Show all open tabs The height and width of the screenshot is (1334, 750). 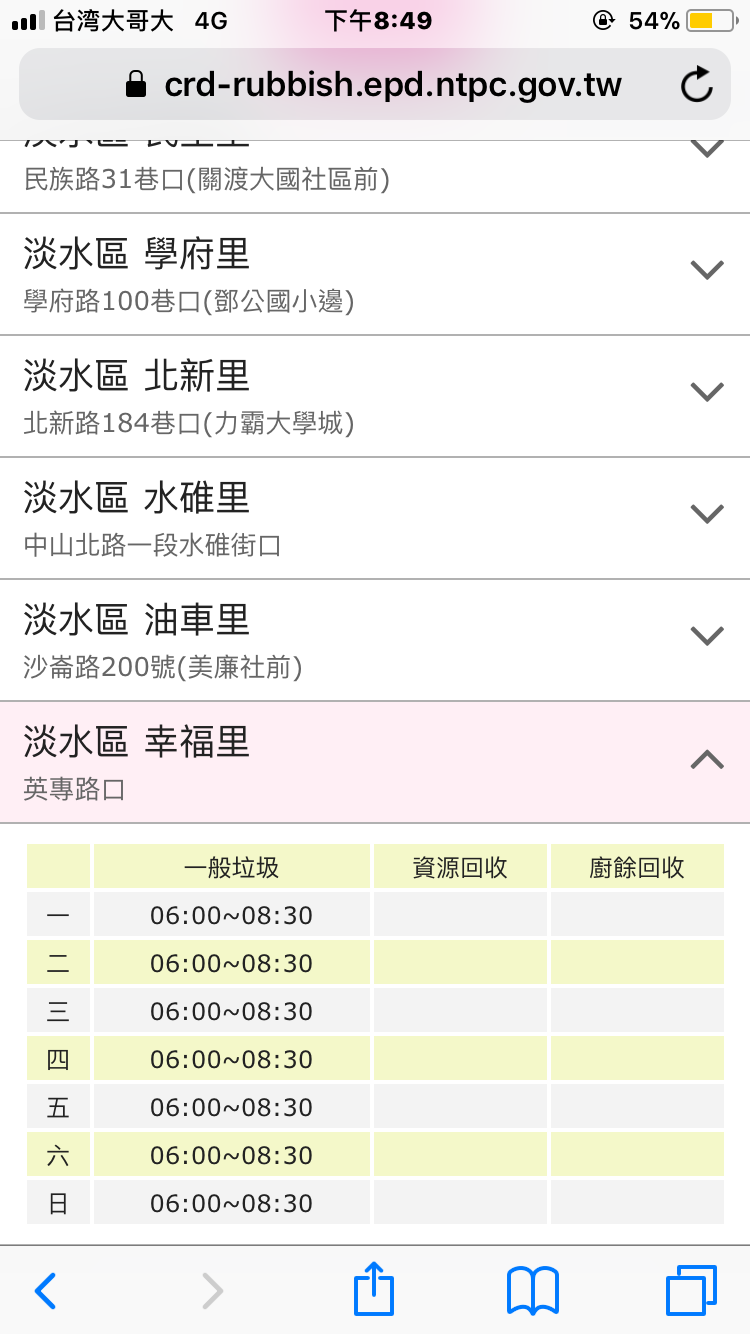point(691,1290)
